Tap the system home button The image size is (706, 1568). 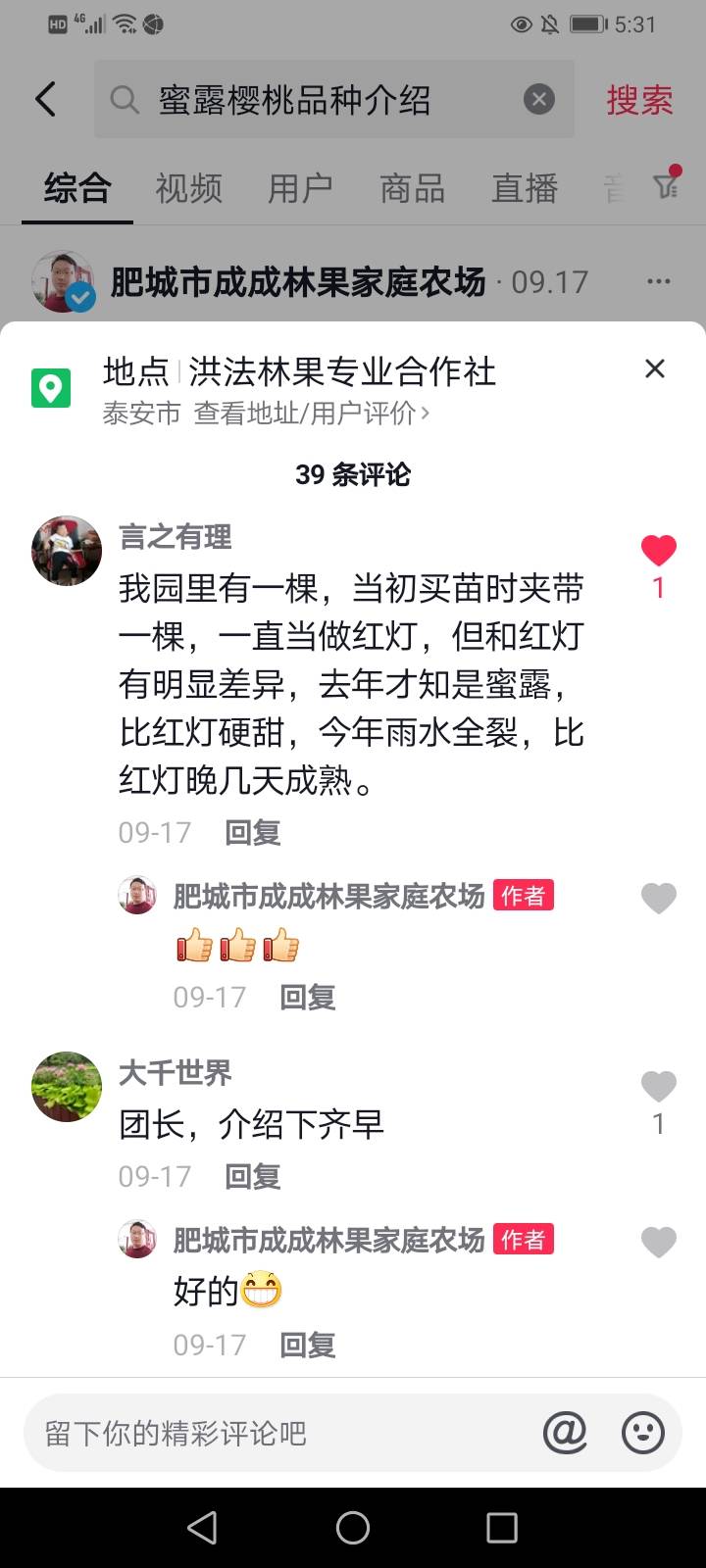click(x=353, y=1527)
